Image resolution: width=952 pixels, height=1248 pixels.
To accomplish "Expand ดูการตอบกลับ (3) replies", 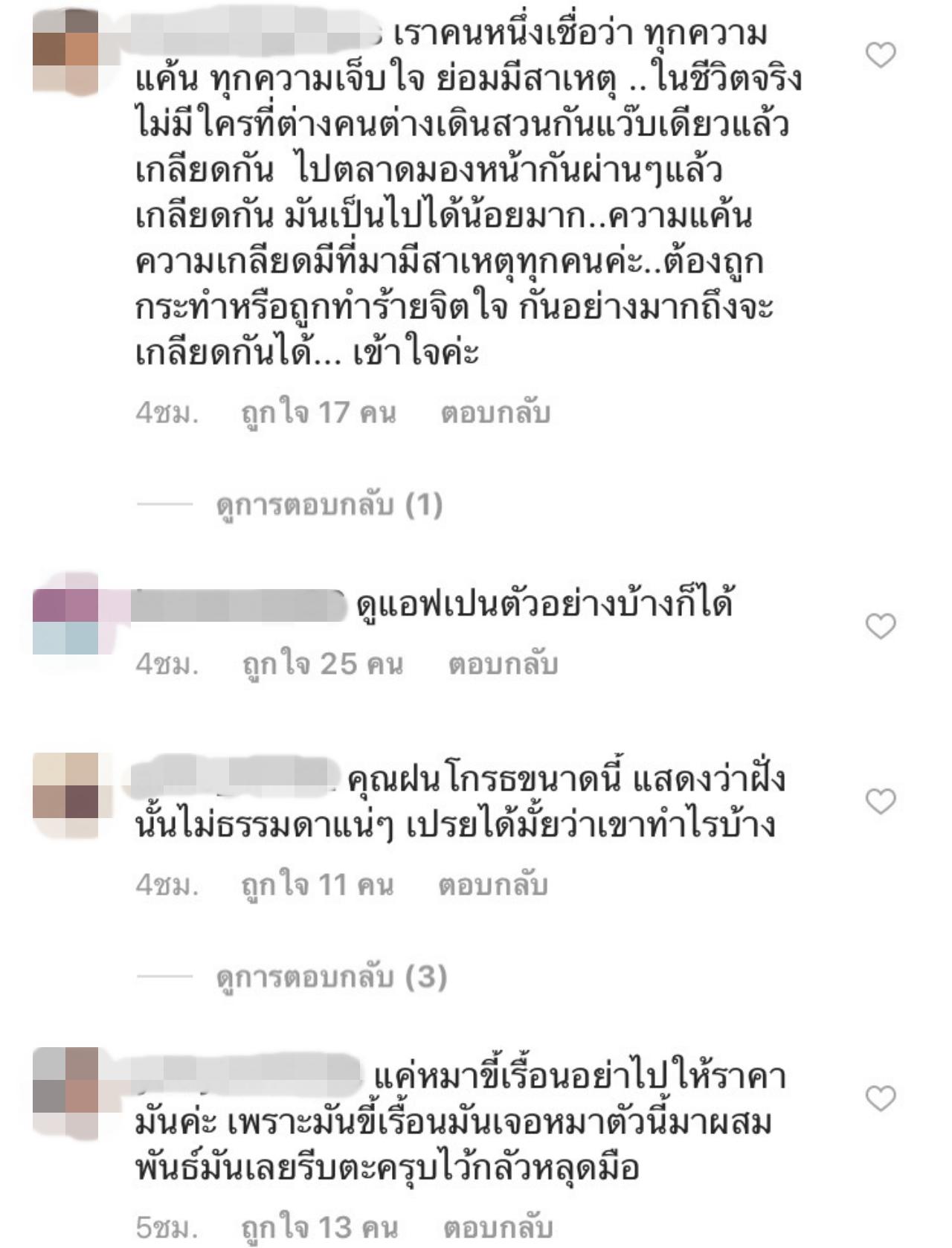I will pos(331,977).
